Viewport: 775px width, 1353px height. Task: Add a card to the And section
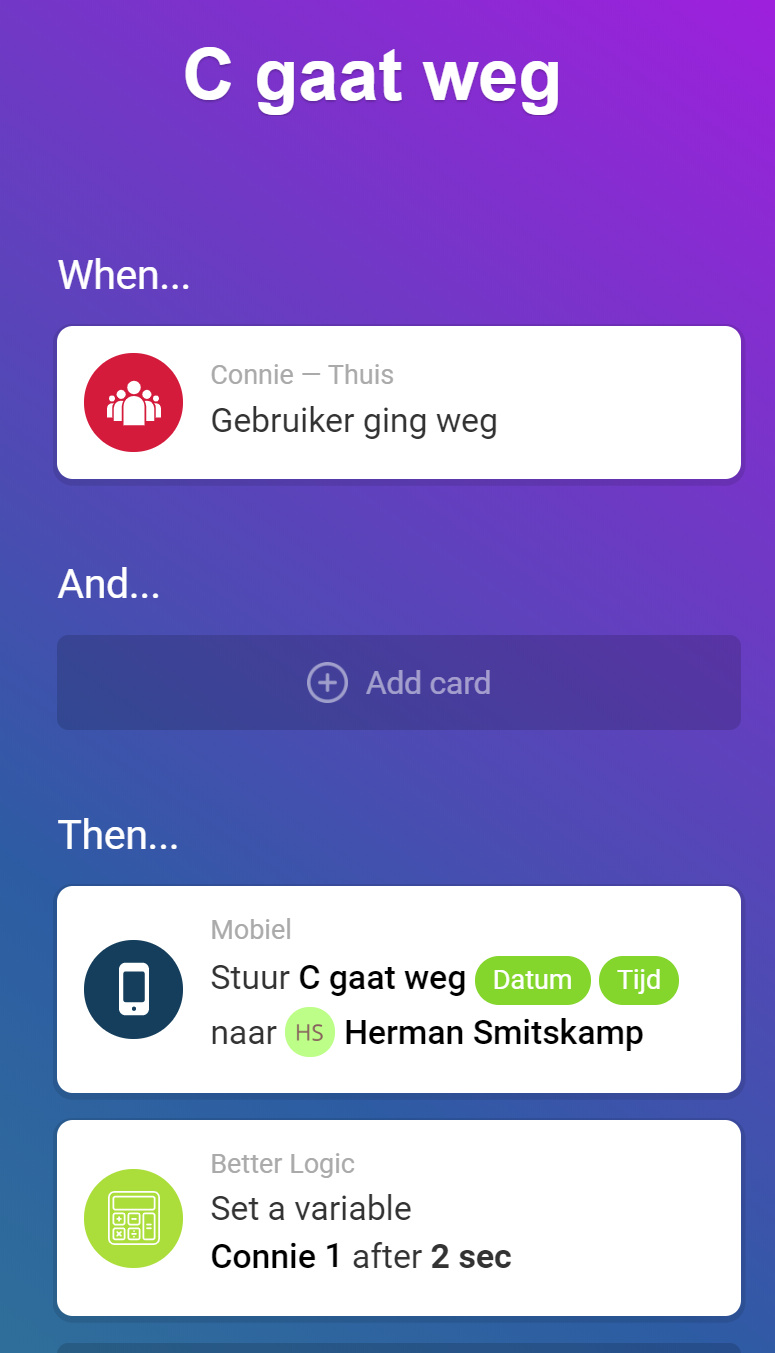point(398,683)
